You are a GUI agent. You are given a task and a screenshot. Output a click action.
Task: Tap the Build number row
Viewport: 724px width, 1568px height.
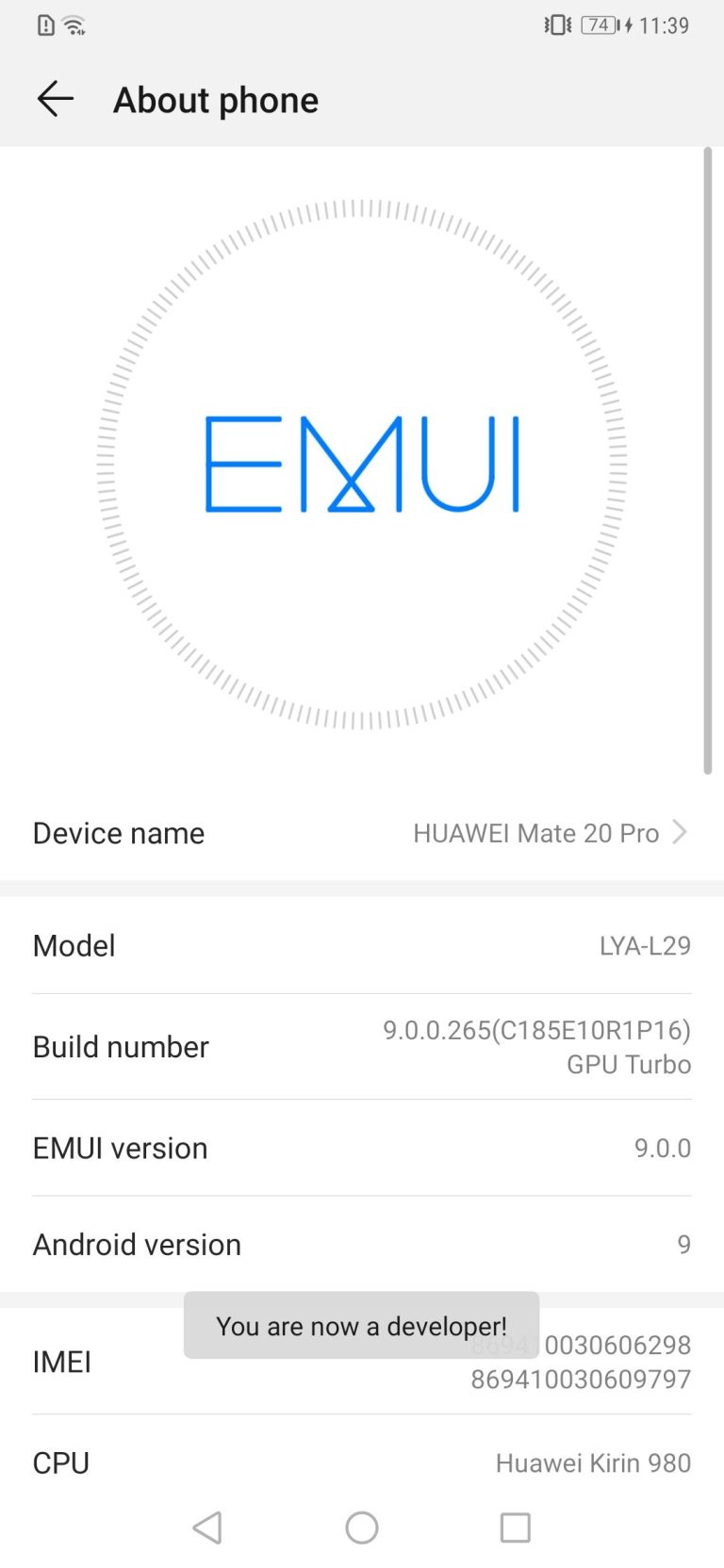(362, 1046)
